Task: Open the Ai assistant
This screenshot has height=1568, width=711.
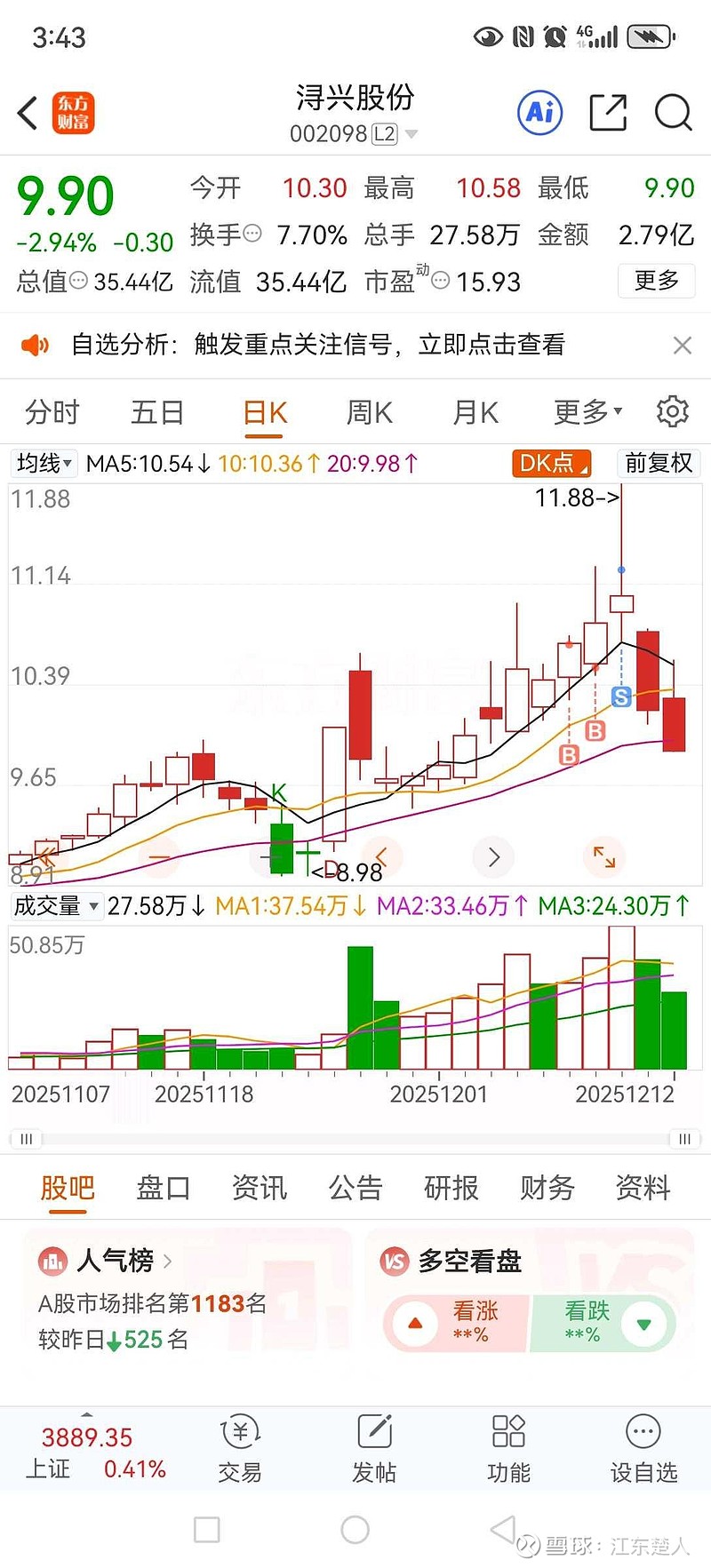Action: tap(539, 113)
